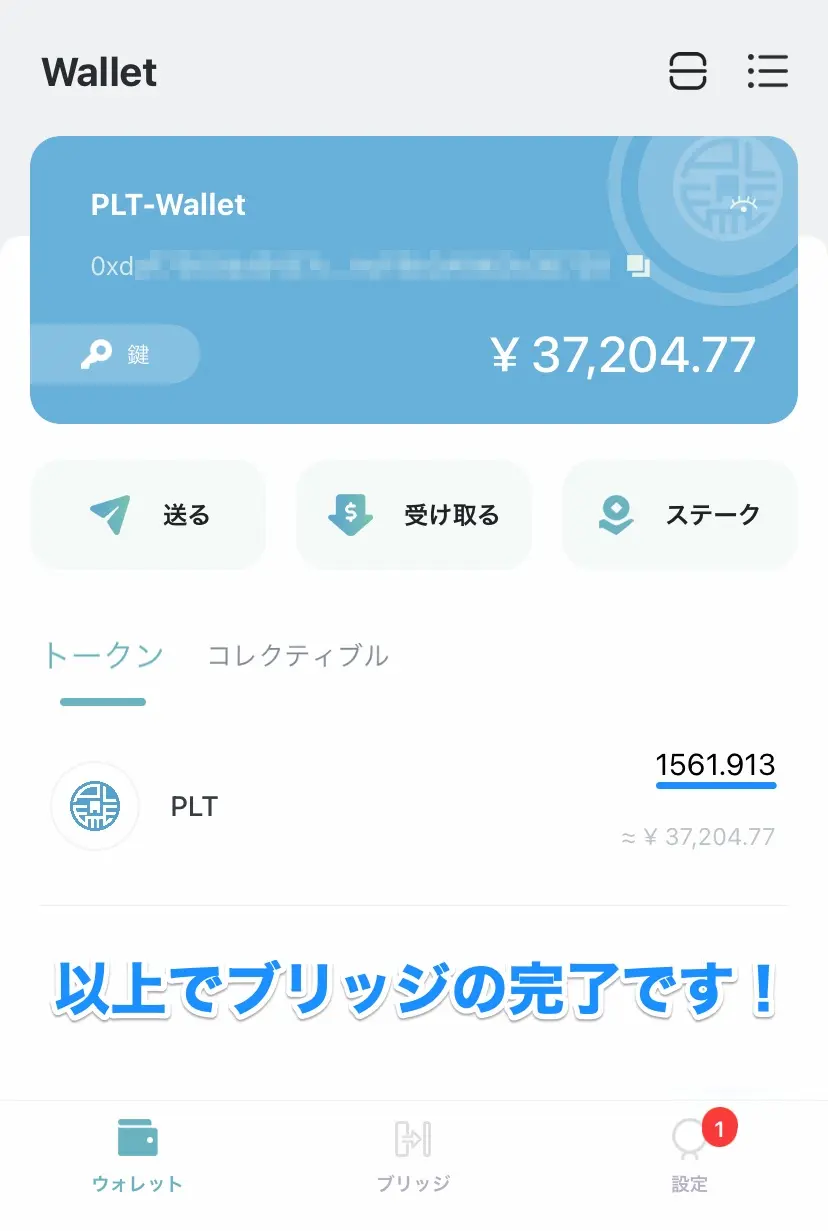Tap the 受け取る receive button
The image size is (828, 1231).
click(413, 515)
